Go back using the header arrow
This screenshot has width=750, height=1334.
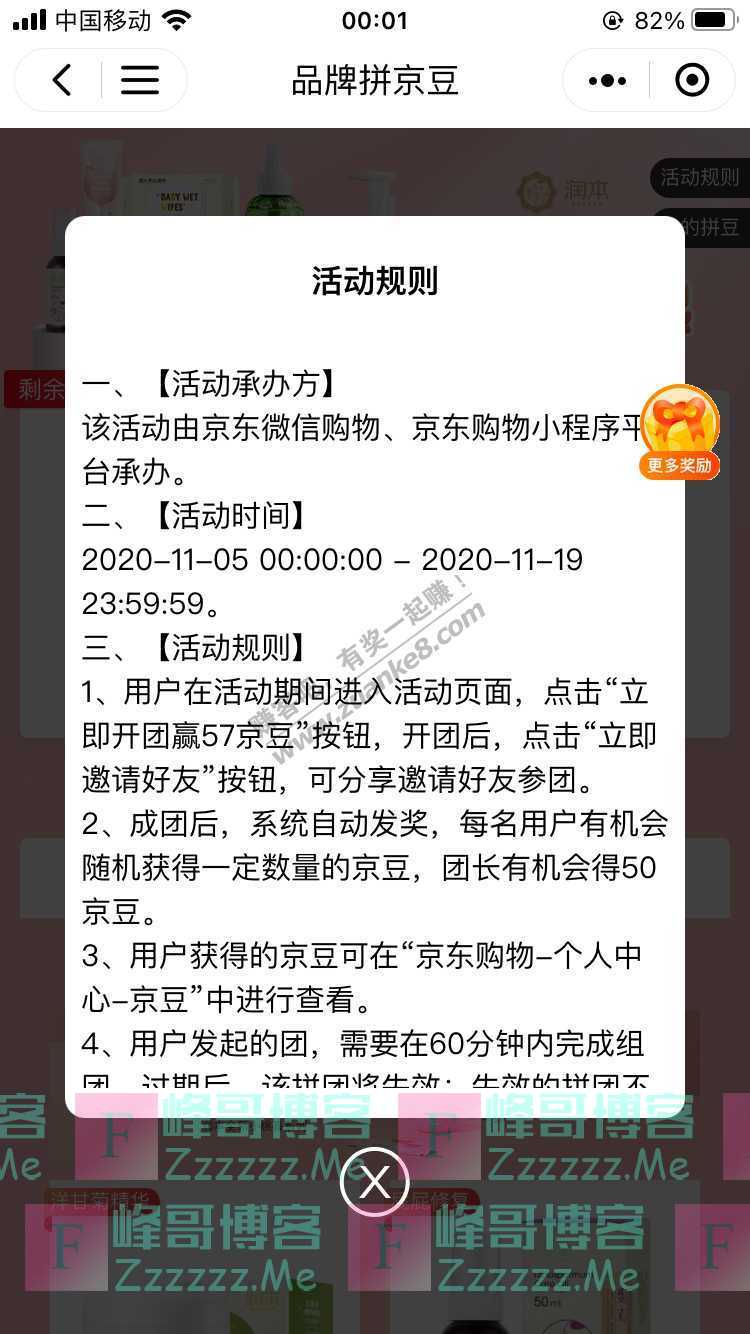click(62, 80)
